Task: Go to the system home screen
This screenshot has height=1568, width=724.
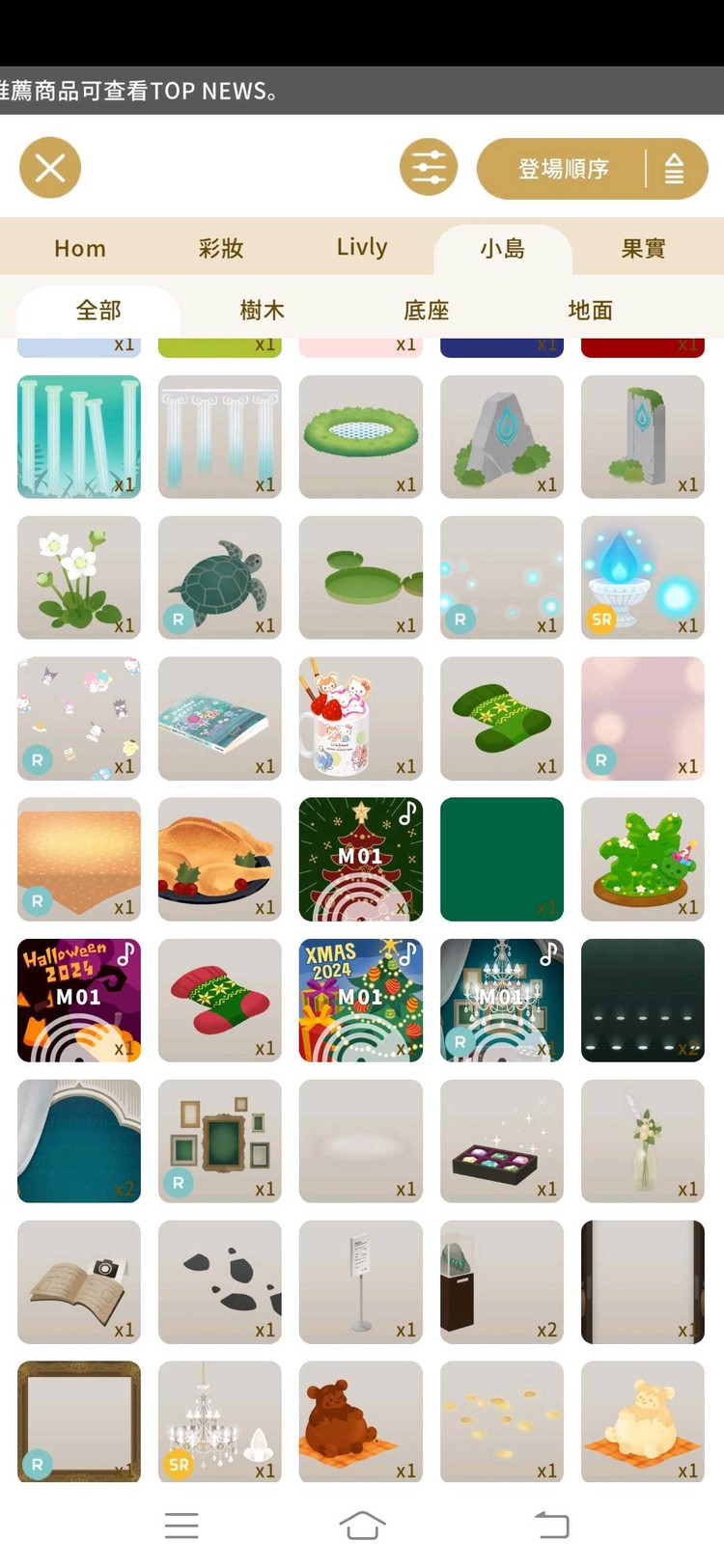Action: pyautogui.click(x=362, y=1526)
